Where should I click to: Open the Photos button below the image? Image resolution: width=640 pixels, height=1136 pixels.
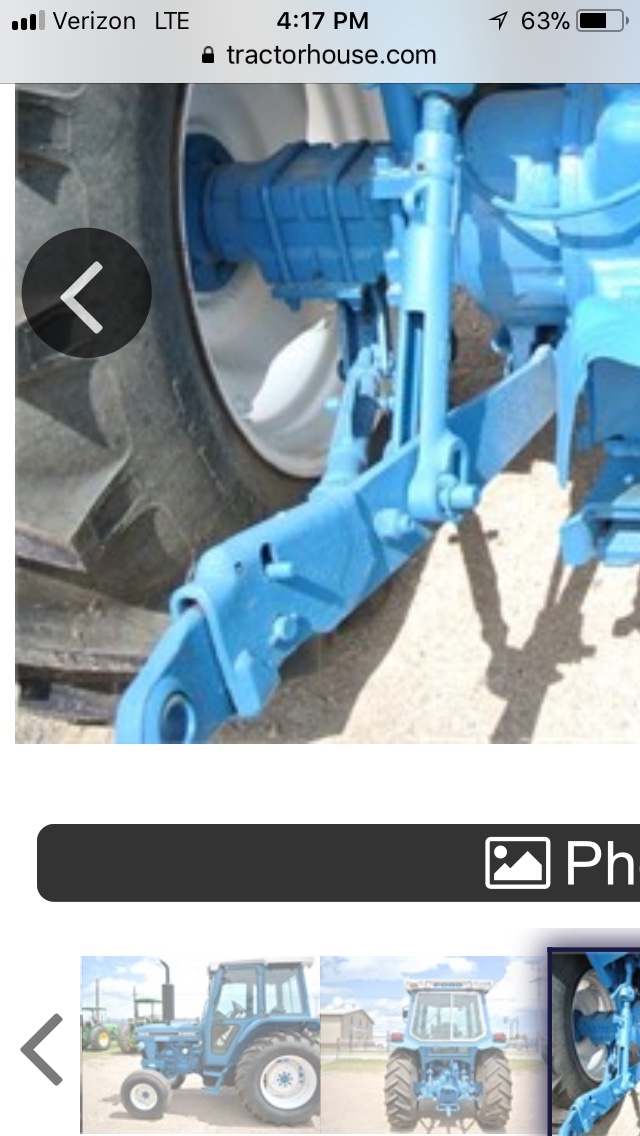(x=338, y=862)
